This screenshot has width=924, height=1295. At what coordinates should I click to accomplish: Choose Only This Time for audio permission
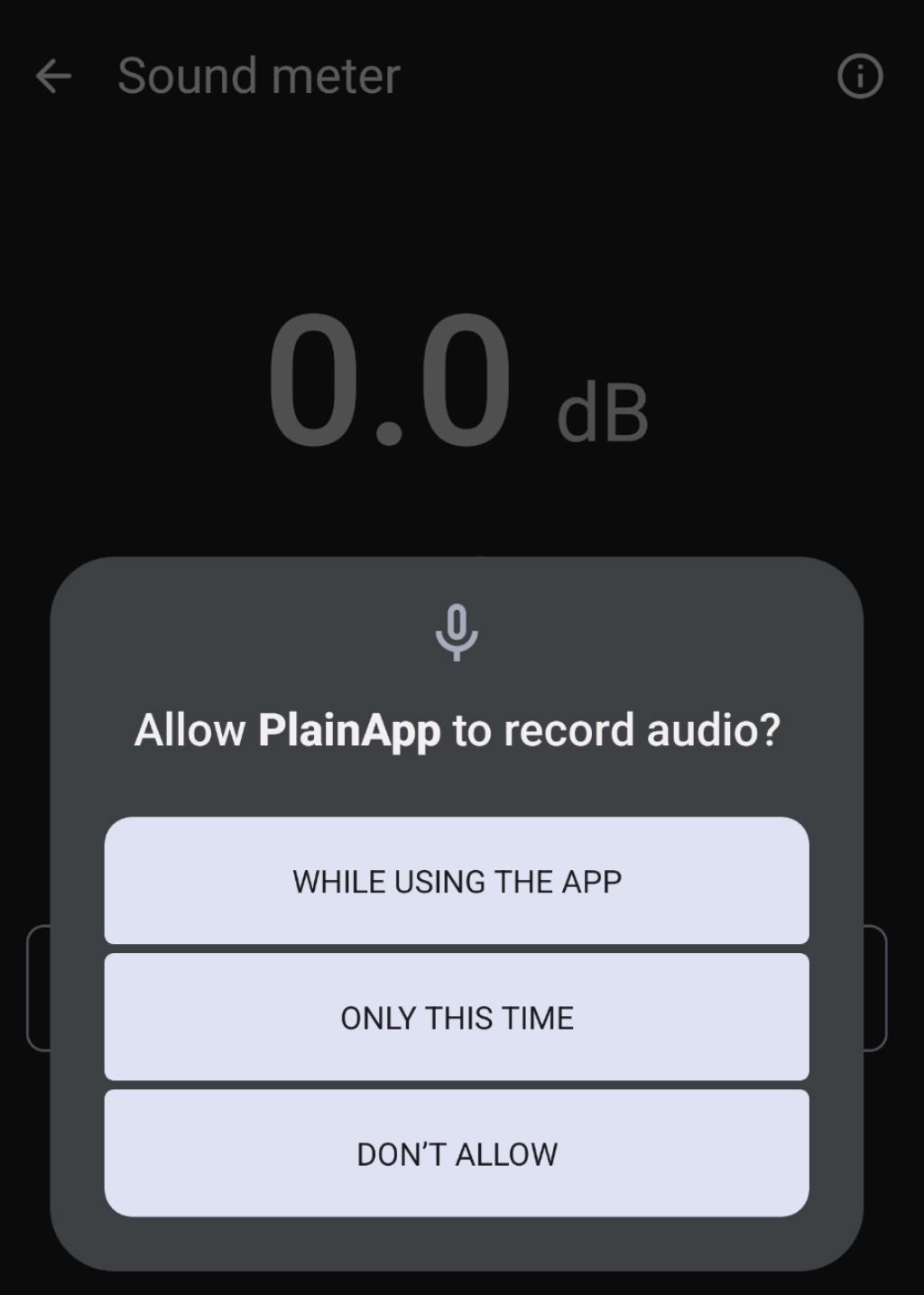coord(457,1017)
